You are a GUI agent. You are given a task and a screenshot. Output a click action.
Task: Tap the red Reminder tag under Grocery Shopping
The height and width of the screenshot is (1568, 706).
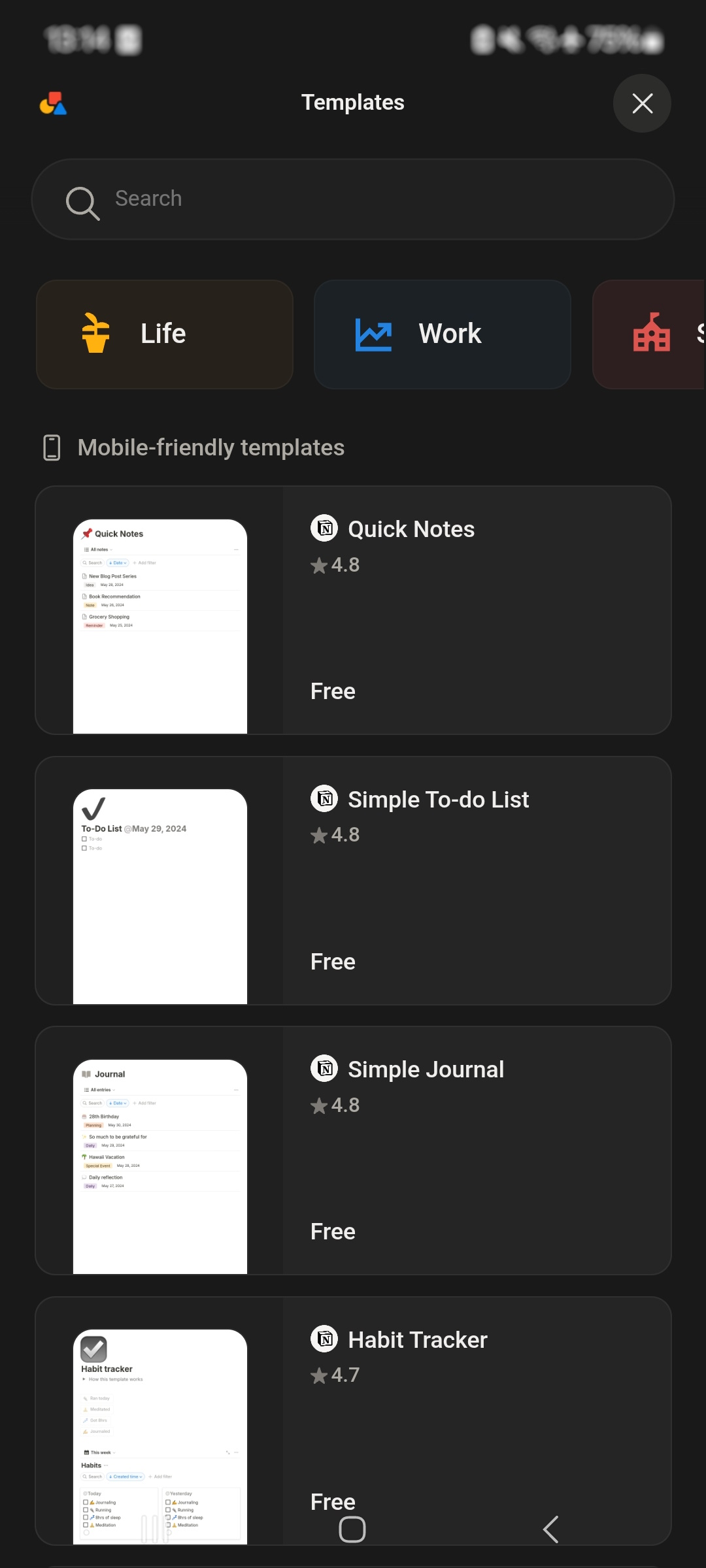coord(95,625)
